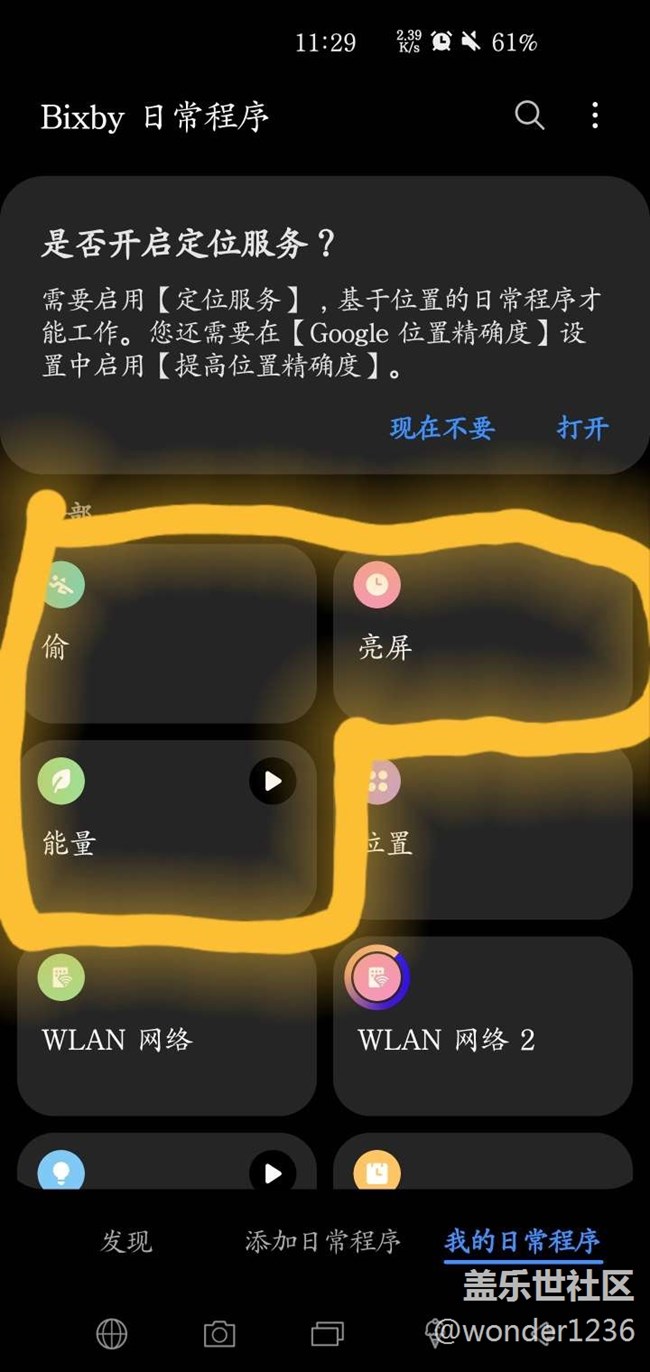
Task: Switch to the 添加日常程序 tab
Action: [x=322, y=1241]
